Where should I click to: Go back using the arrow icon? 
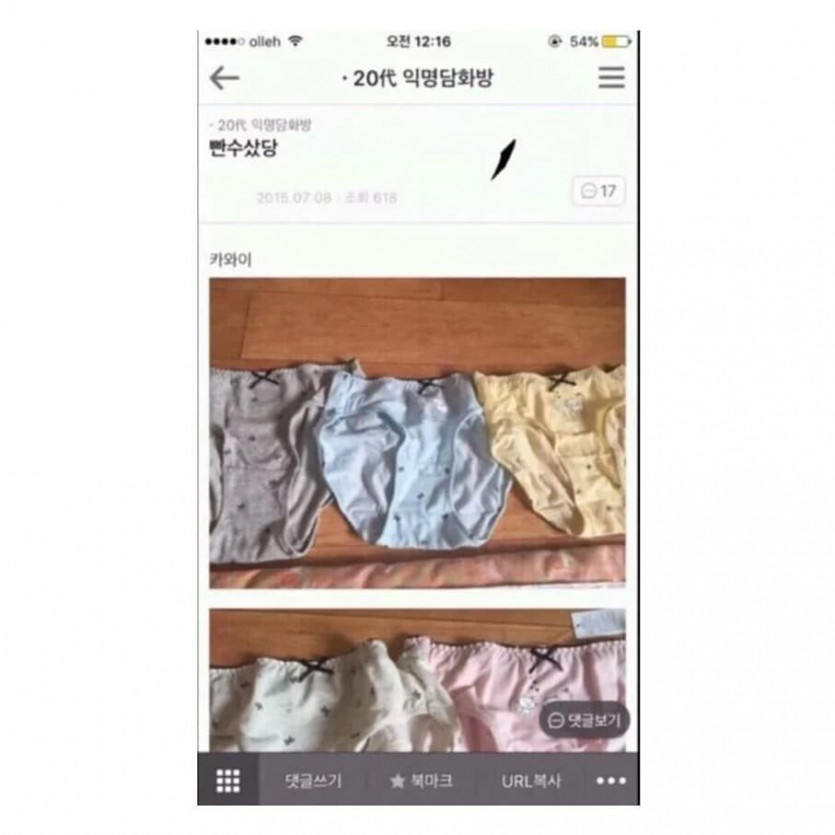224,78
